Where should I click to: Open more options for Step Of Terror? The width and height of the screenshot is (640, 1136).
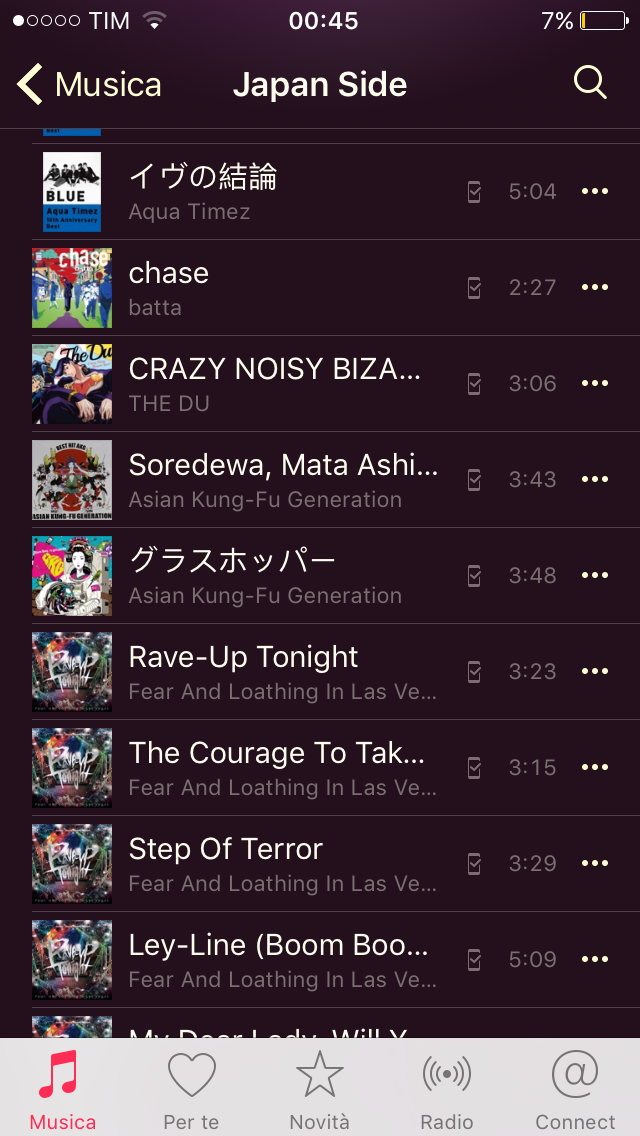(x=595, y=864)
